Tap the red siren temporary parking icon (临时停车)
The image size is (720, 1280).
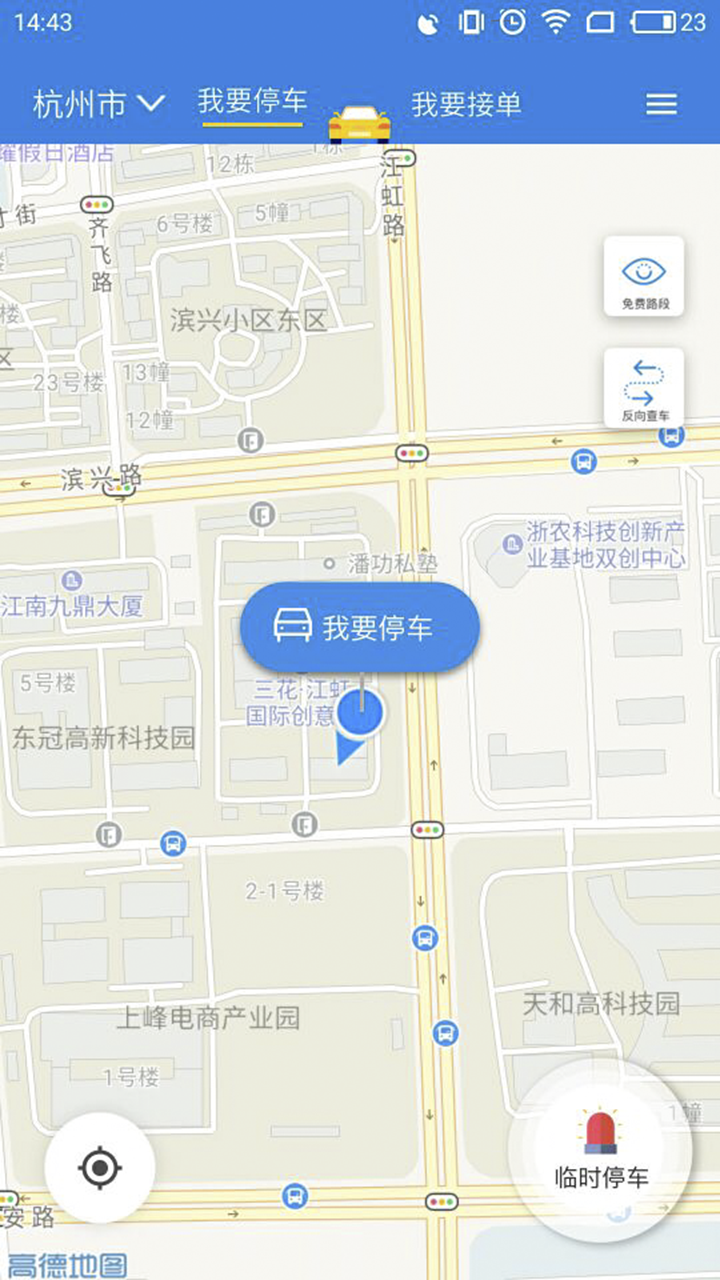tap(597, 1130)
